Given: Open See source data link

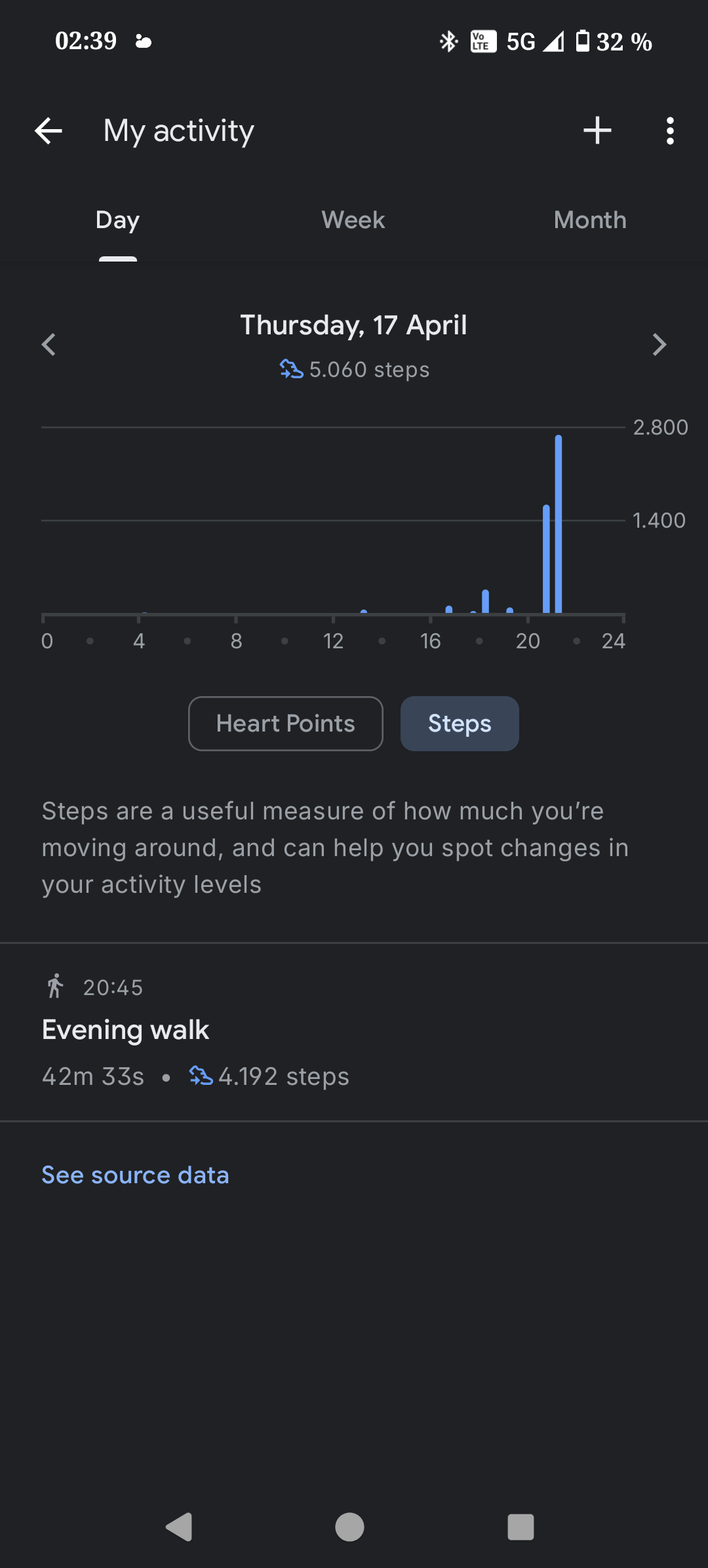Looking at the screenshot, I should pyautogui.click(x=136, y=1175).
